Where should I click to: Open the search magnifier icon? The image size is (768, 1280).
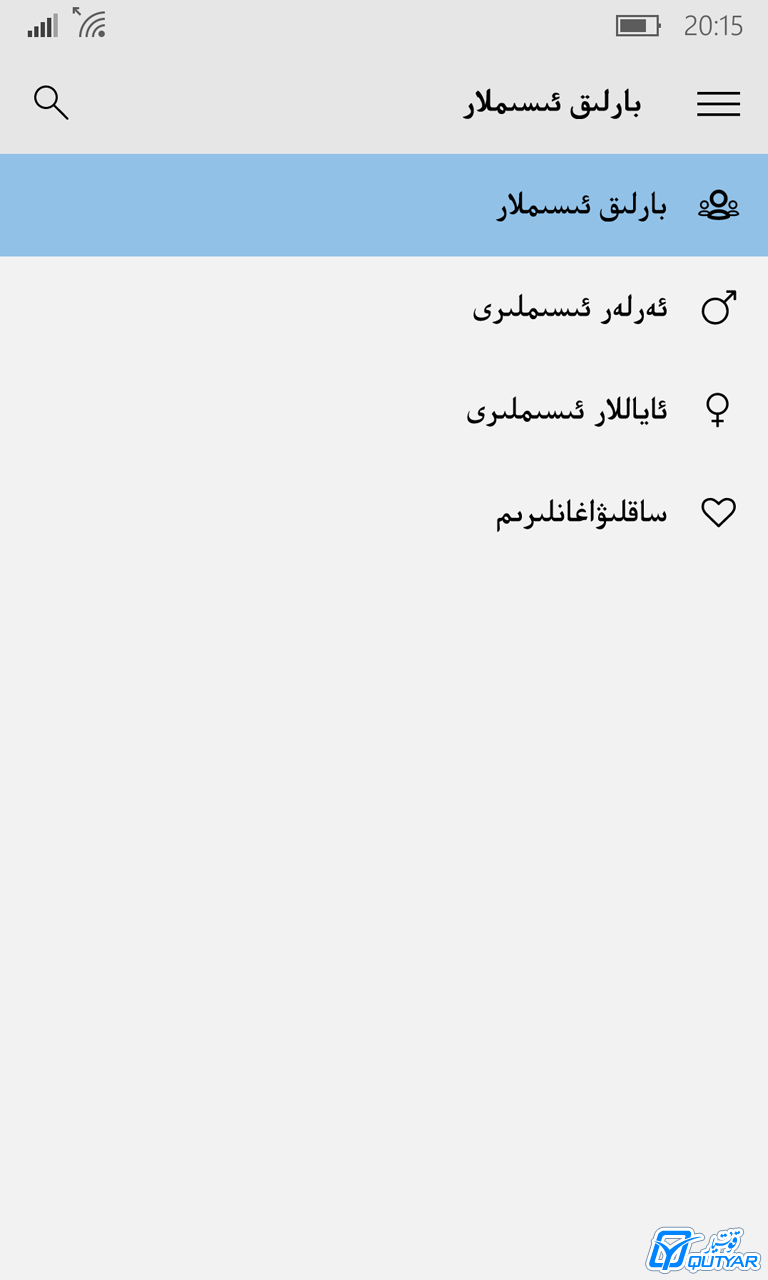51,103
